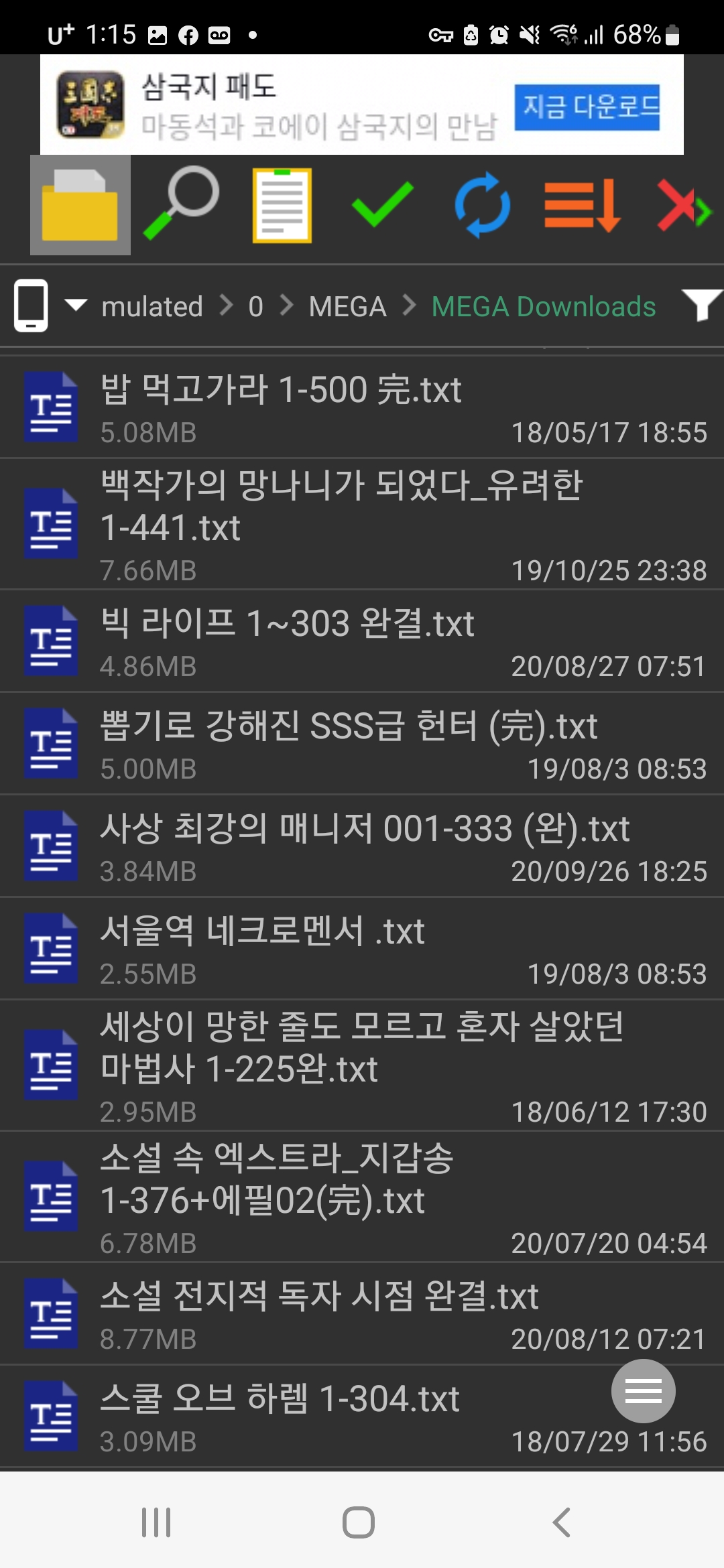Image resolution: width=724 pixels, height=1568 pixels.
Task: Go back using the system back button
Action: pyautogui.click(x=562, y=1522)
